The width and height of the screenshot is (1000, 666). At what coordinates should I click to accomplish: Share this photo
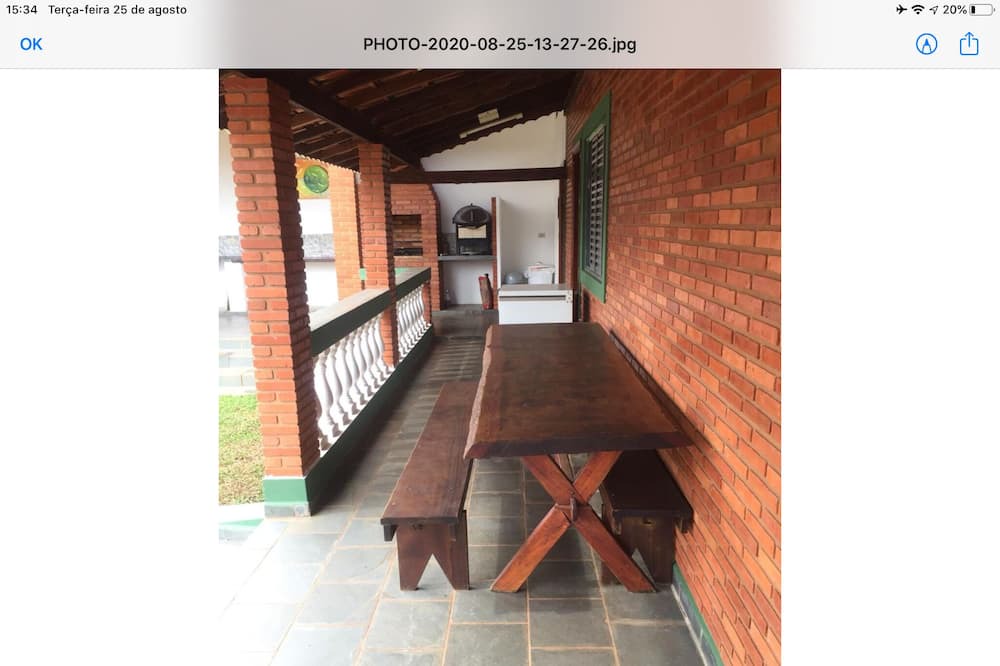pos(968,43)
